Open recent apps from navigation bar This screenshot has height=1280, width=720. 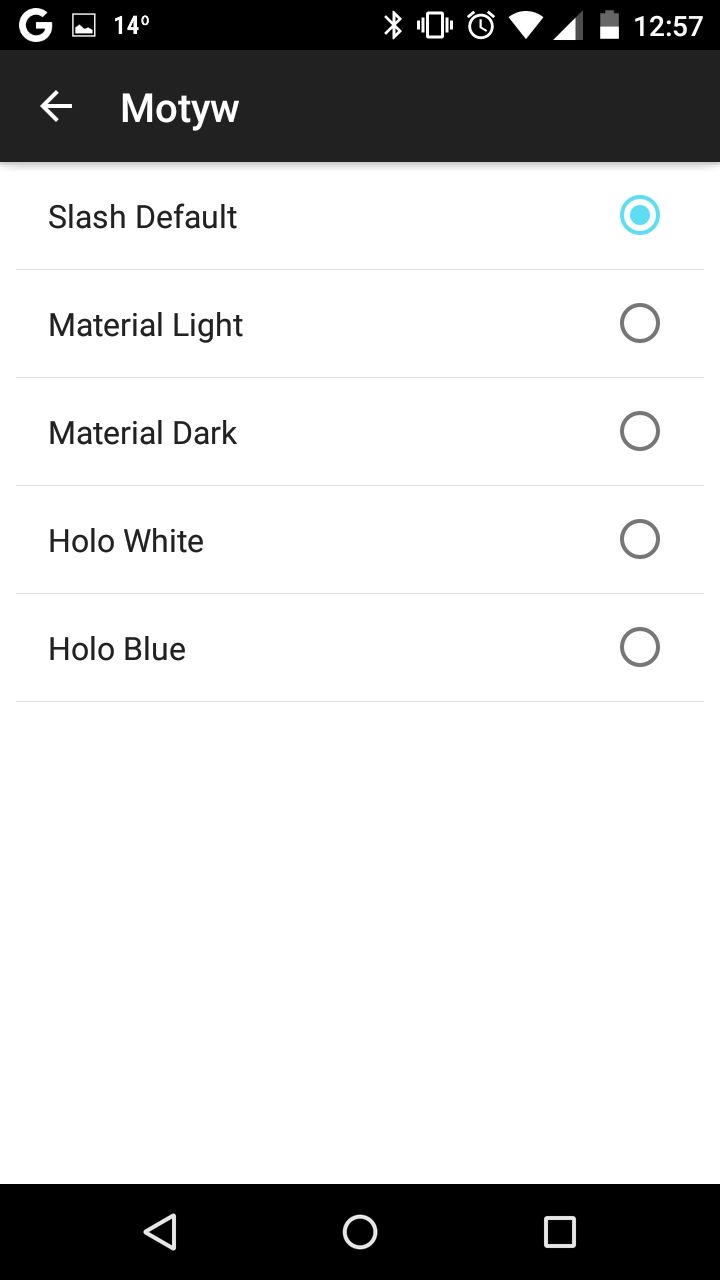560,1232
